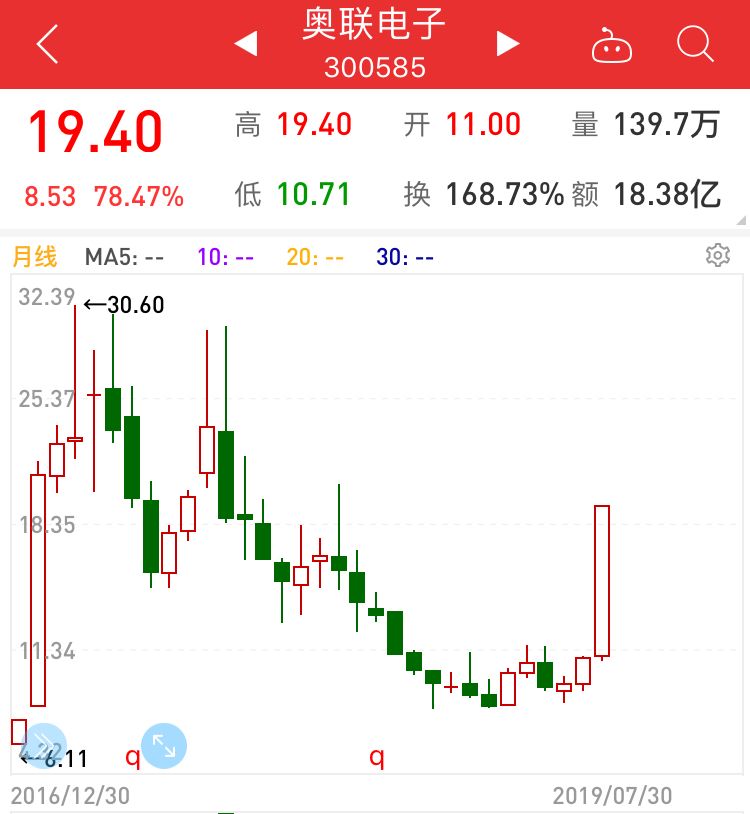The width and height of the screenshot is (750, 814).
Task: Switch to the previous stock
Action: [x=246, y=44]
